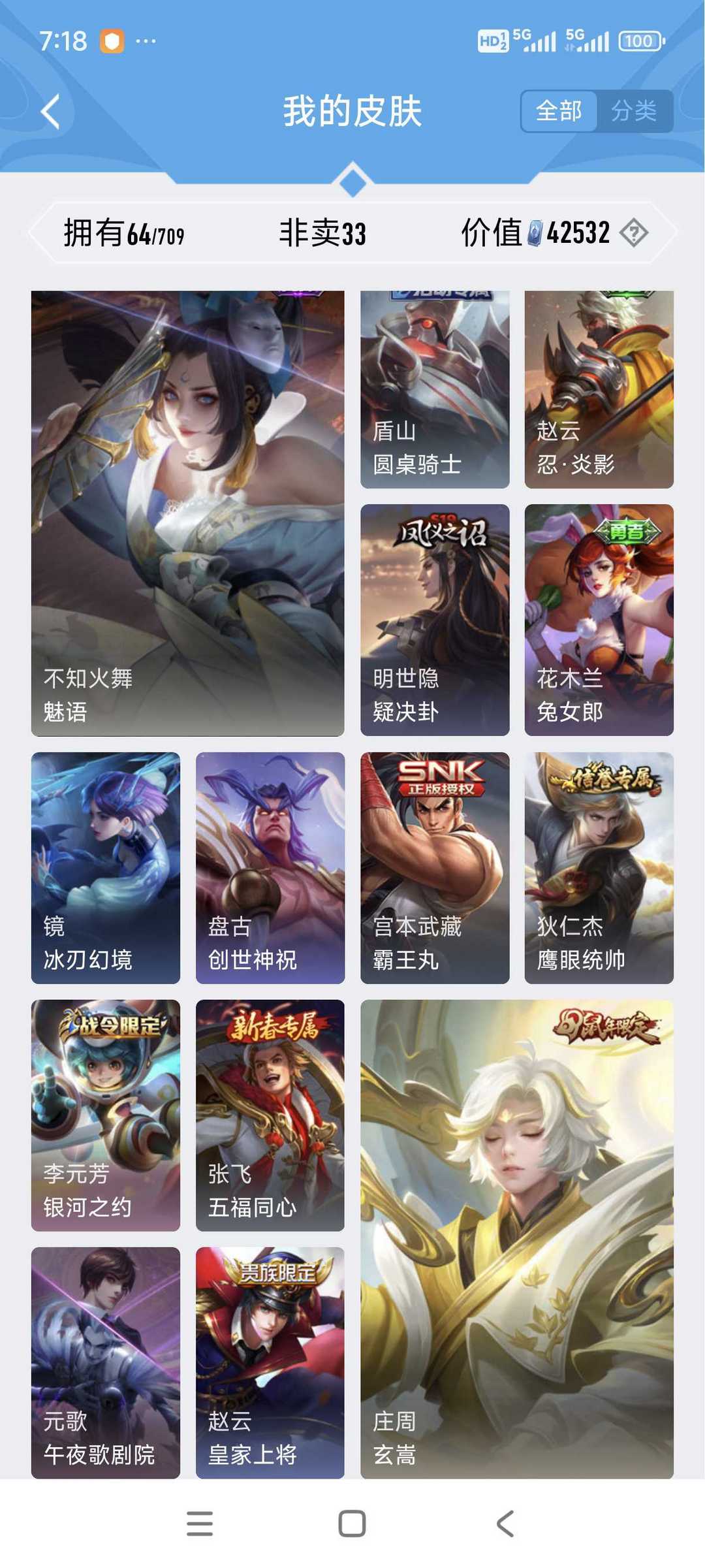Open 庄周 玄嵩 skin card
705x1568 pixels.
coord(517,1239)
